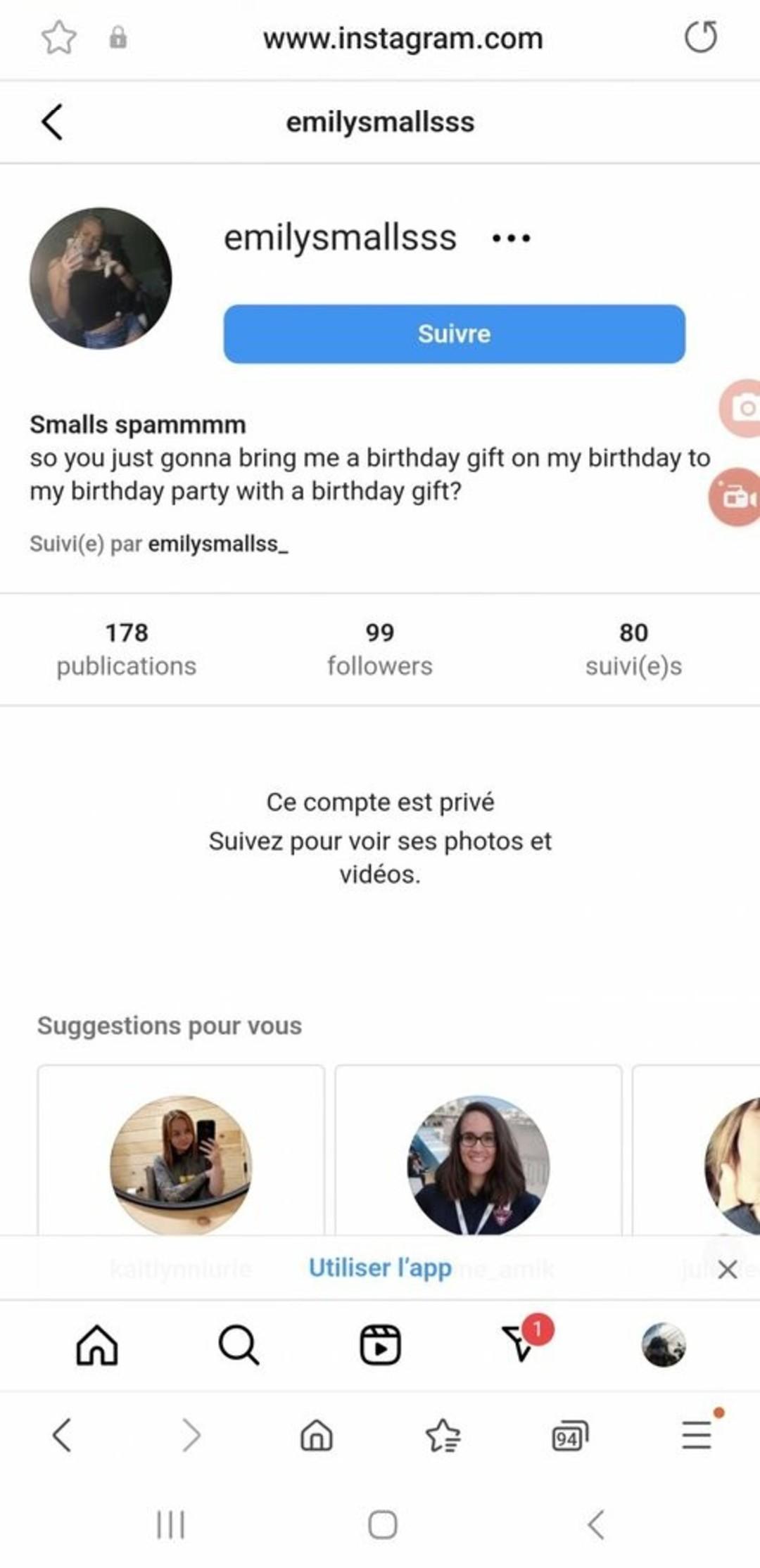
Task: Open the three-dot options next to emilysmallsss
Action: [512, 238]
